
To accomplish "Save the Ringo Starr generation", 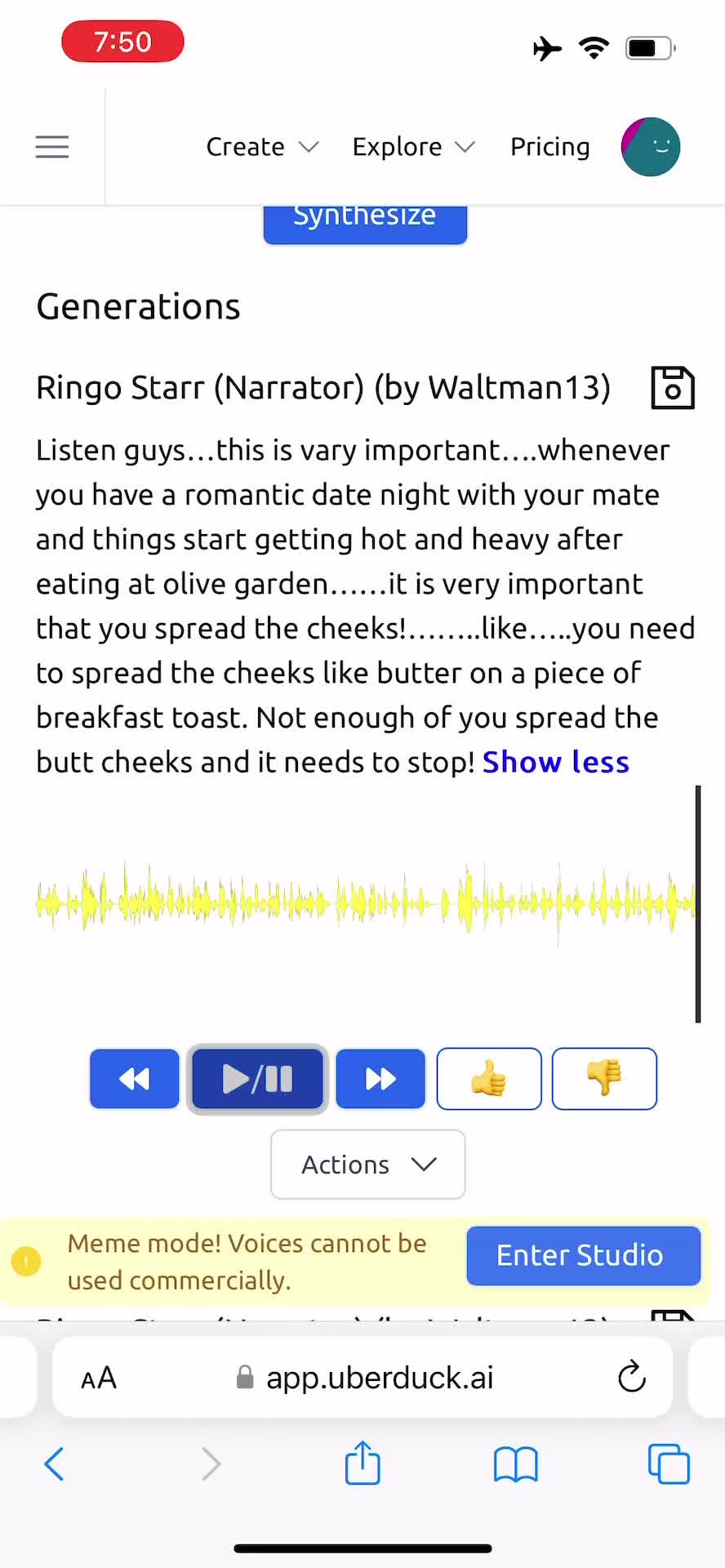I will [x=673, y=387].
